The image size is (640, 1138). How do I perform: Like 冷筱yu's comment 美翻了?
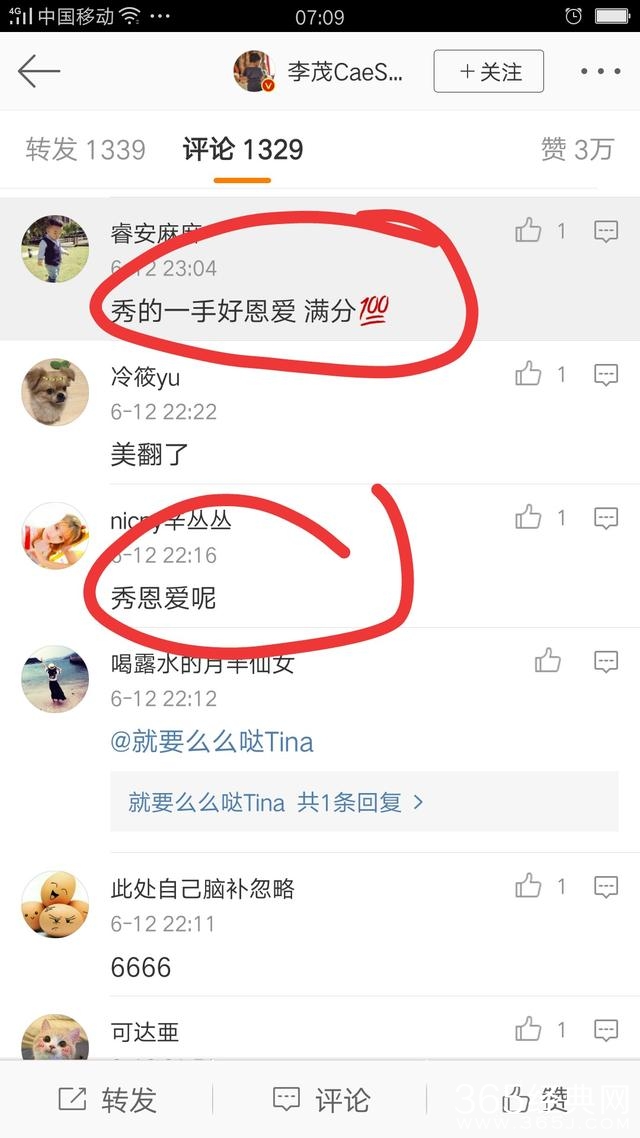point(529,375)
